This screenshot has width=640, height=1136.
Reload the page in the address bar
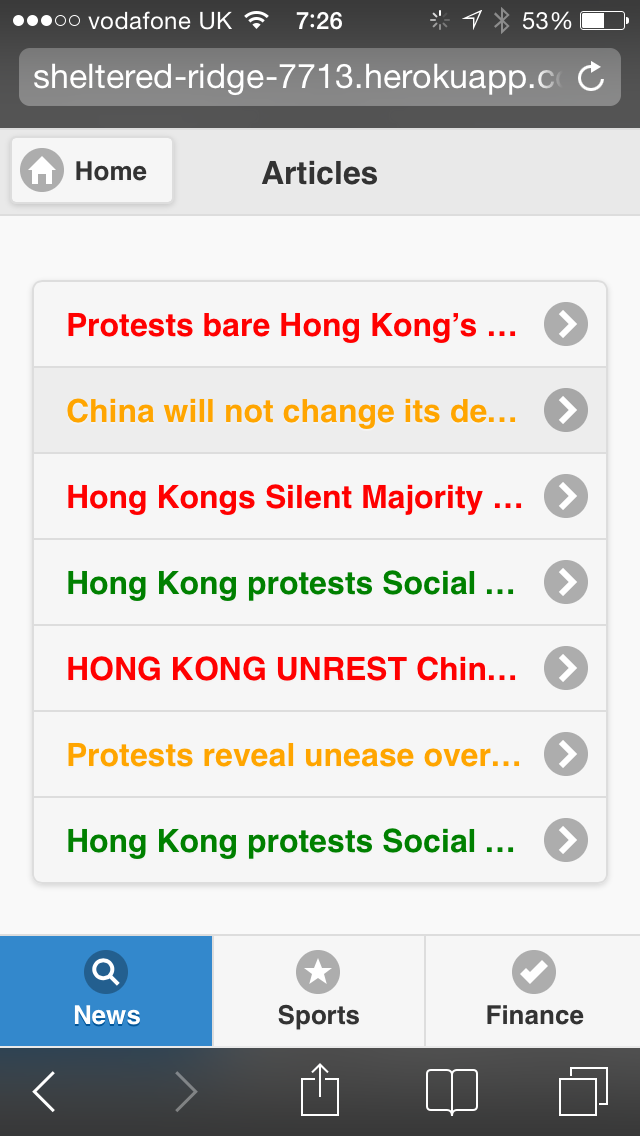pos(591,77)
